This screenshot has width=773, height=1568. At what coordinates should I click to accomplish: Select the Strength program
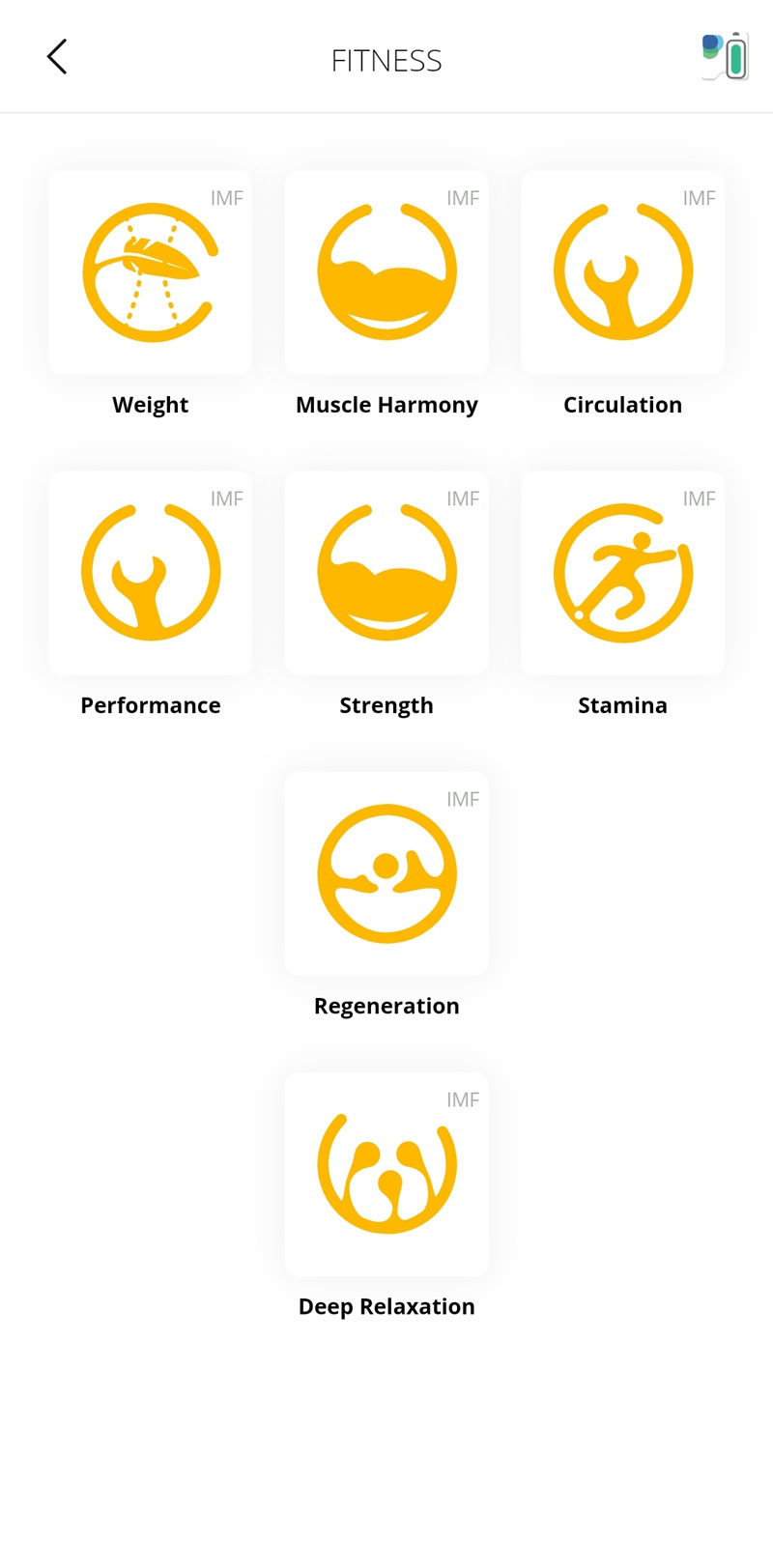tap(386, 573)
